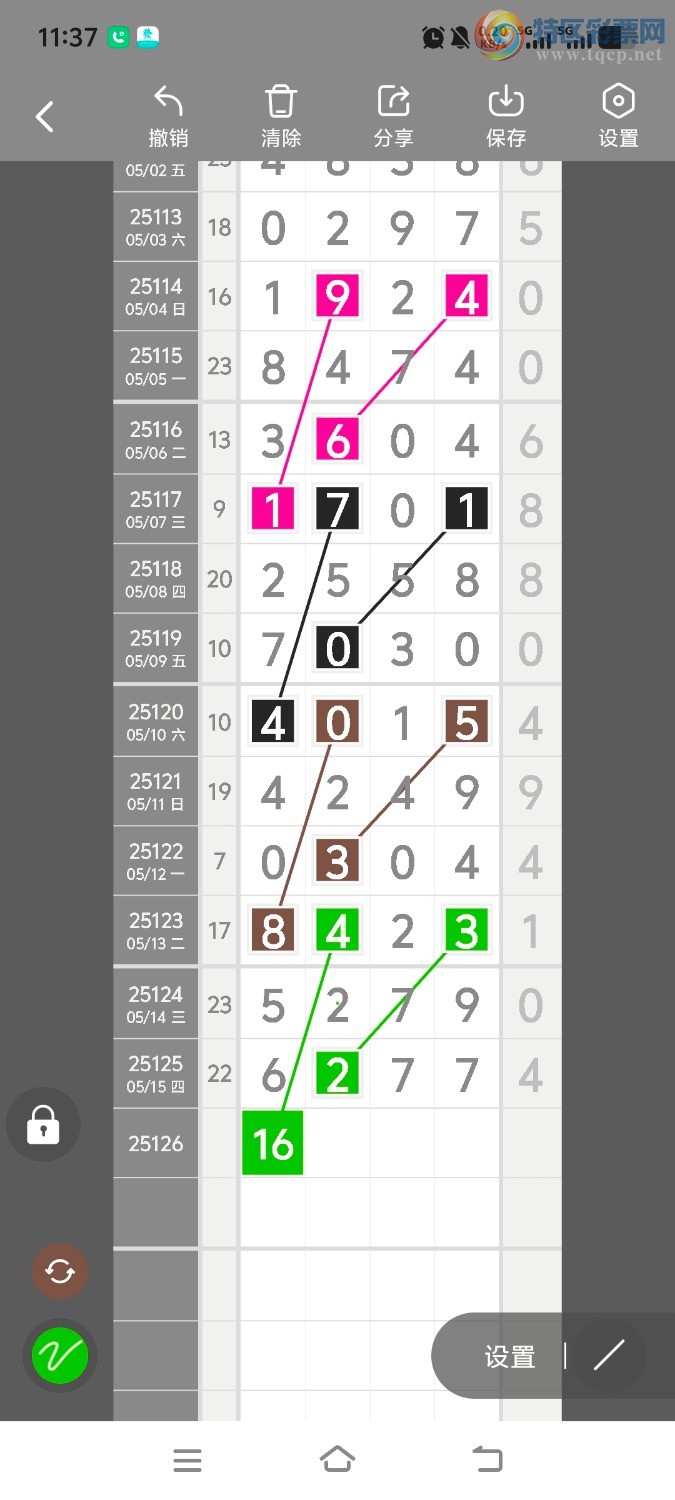Select the green pen tool button
This screenshot has width=675, height=1500.
pyautogui.click(x=60, y=1356)
